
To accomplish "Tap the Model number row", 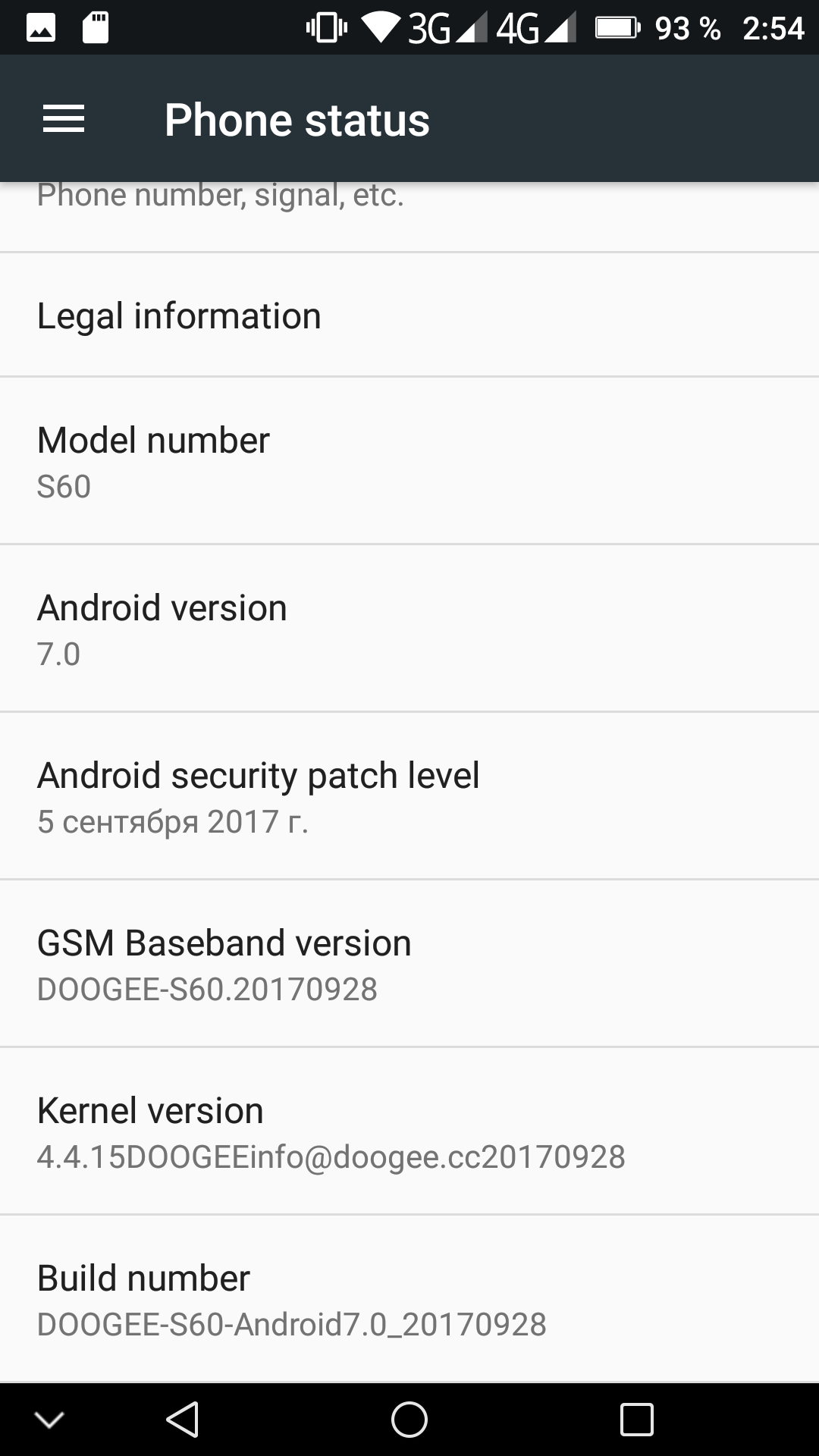I will pyautogui.click(x=409, y=461).
